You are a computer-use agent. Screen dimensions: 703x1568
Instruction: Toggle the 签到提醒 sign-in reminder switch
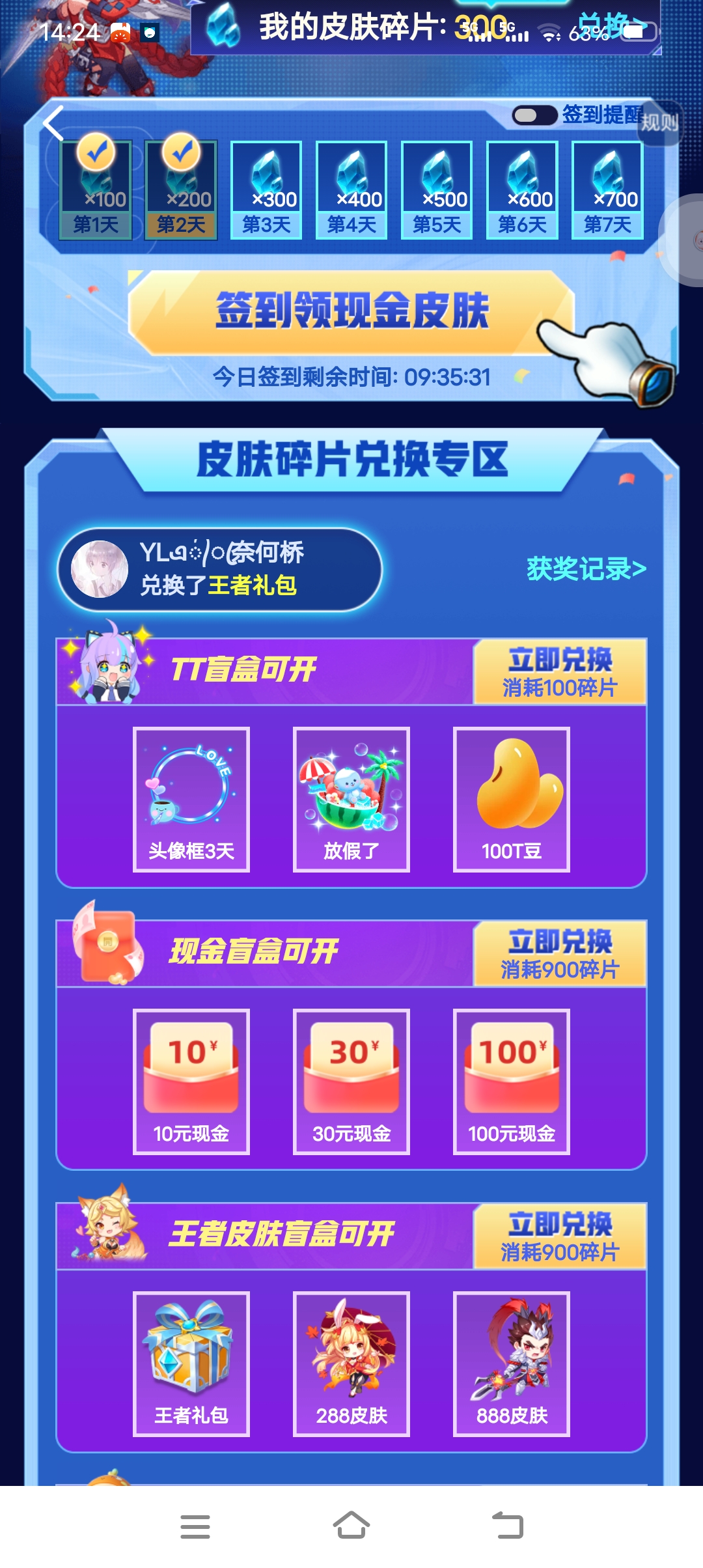[x=534, y=115]
